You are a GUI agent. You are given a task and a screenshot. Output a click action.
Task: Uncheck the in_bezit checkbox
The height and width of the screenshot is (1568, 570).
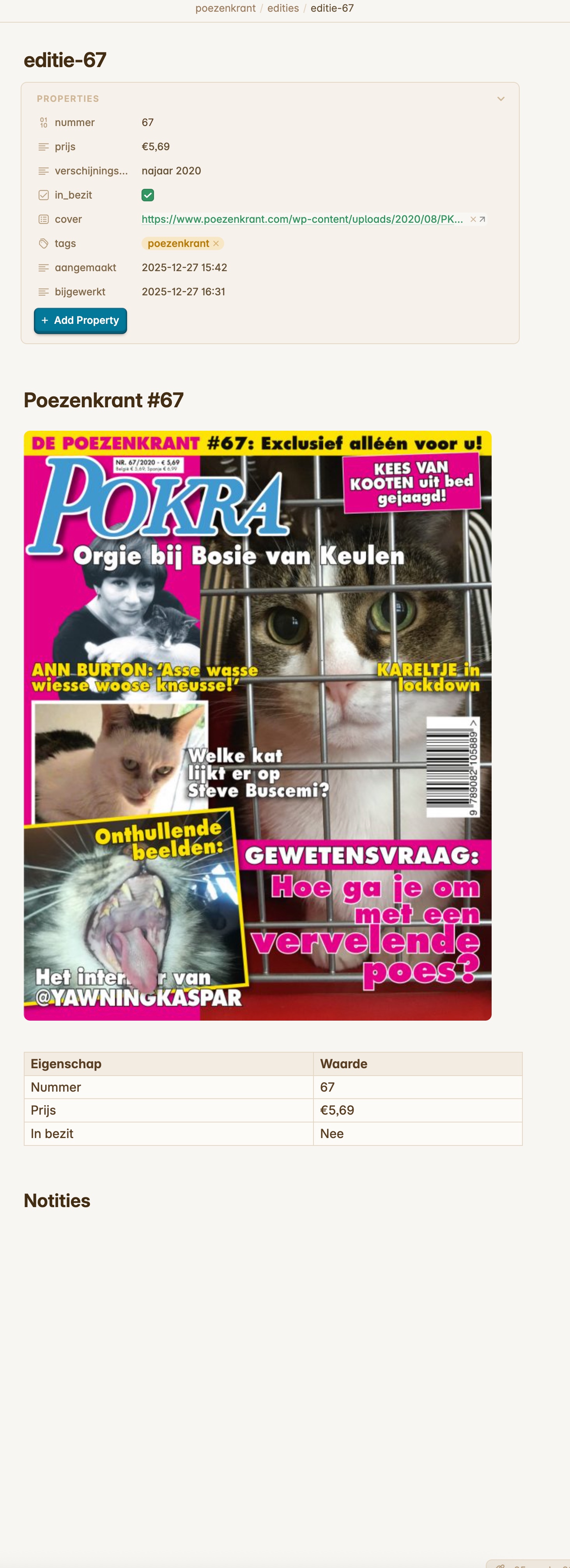point(148,195)
